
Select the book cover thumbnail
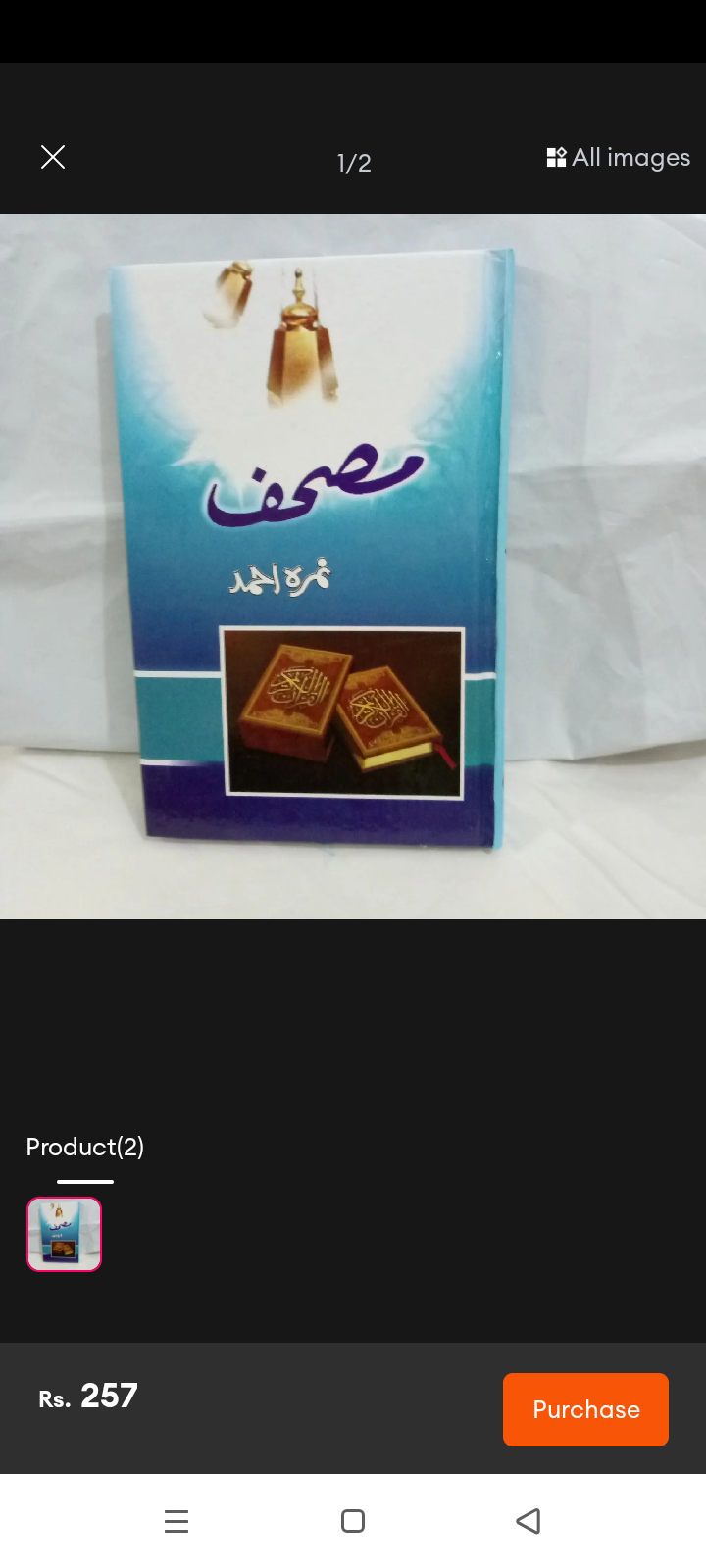pyautogui.click(x=64, y=1234)
